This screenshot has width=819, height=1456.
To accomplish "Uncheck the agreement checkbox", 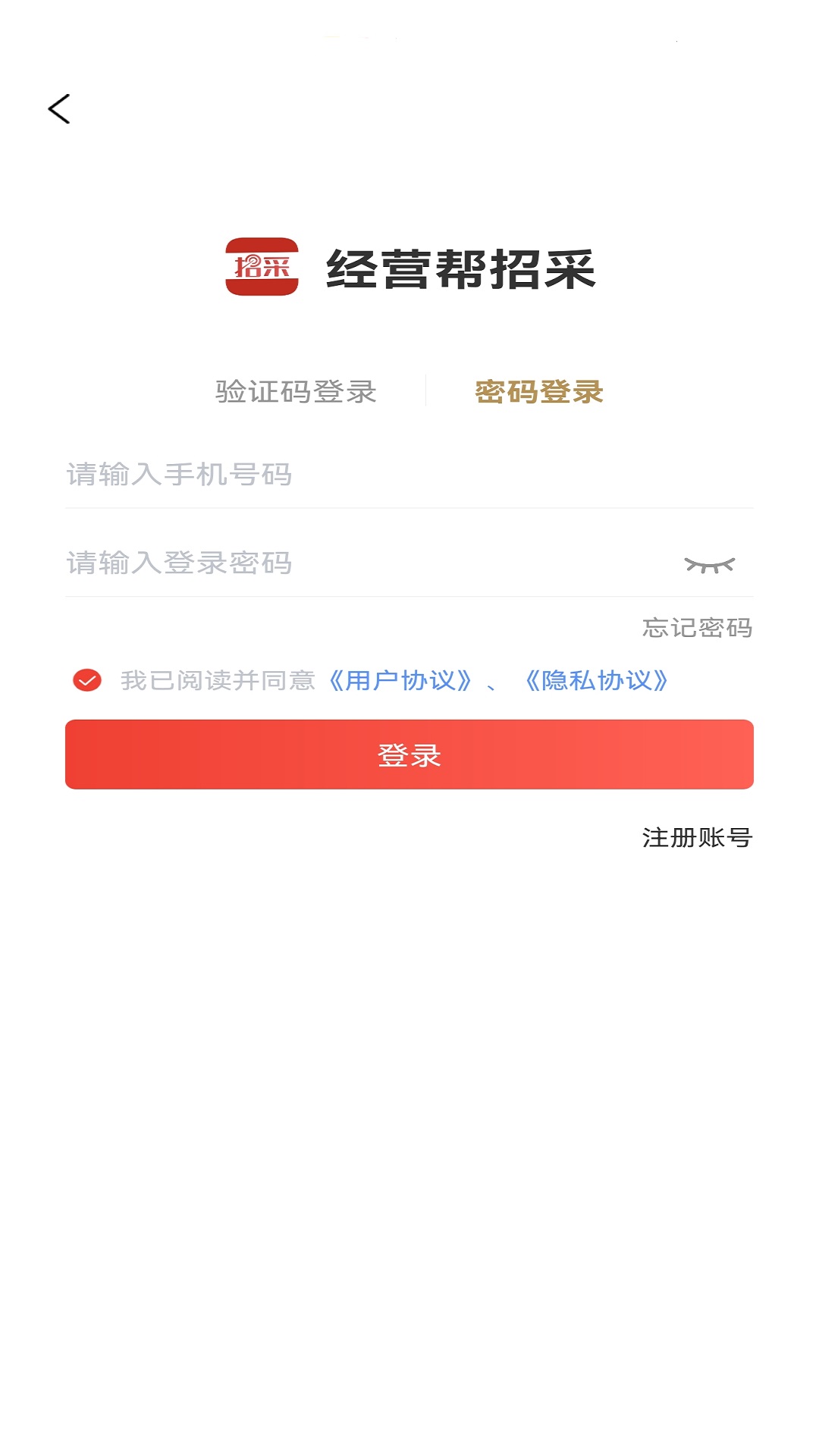I will pyautogui.click(x=87, y=680).
